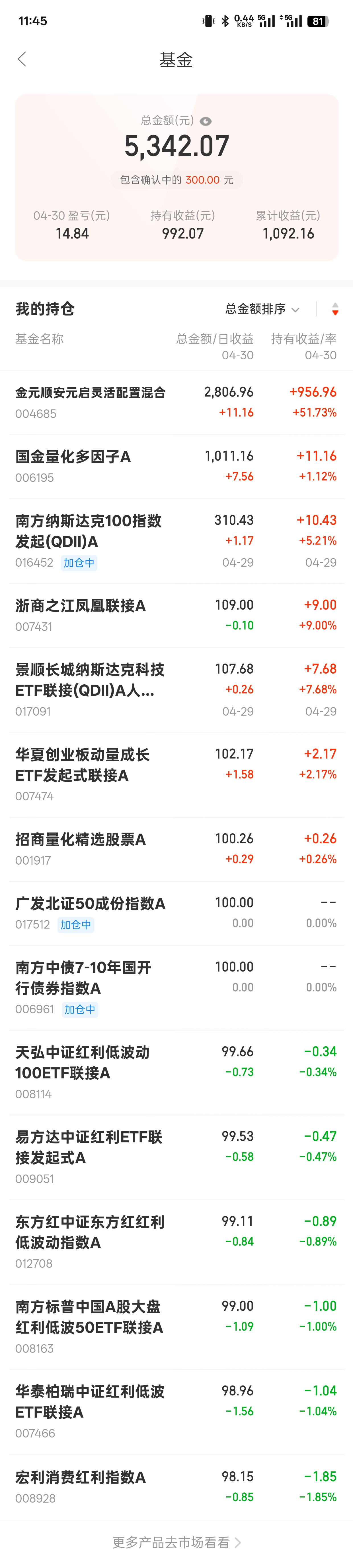Tap 更多产品去市场看看 link
The image size is (353, 1568).
click(x=176, y=1542)
